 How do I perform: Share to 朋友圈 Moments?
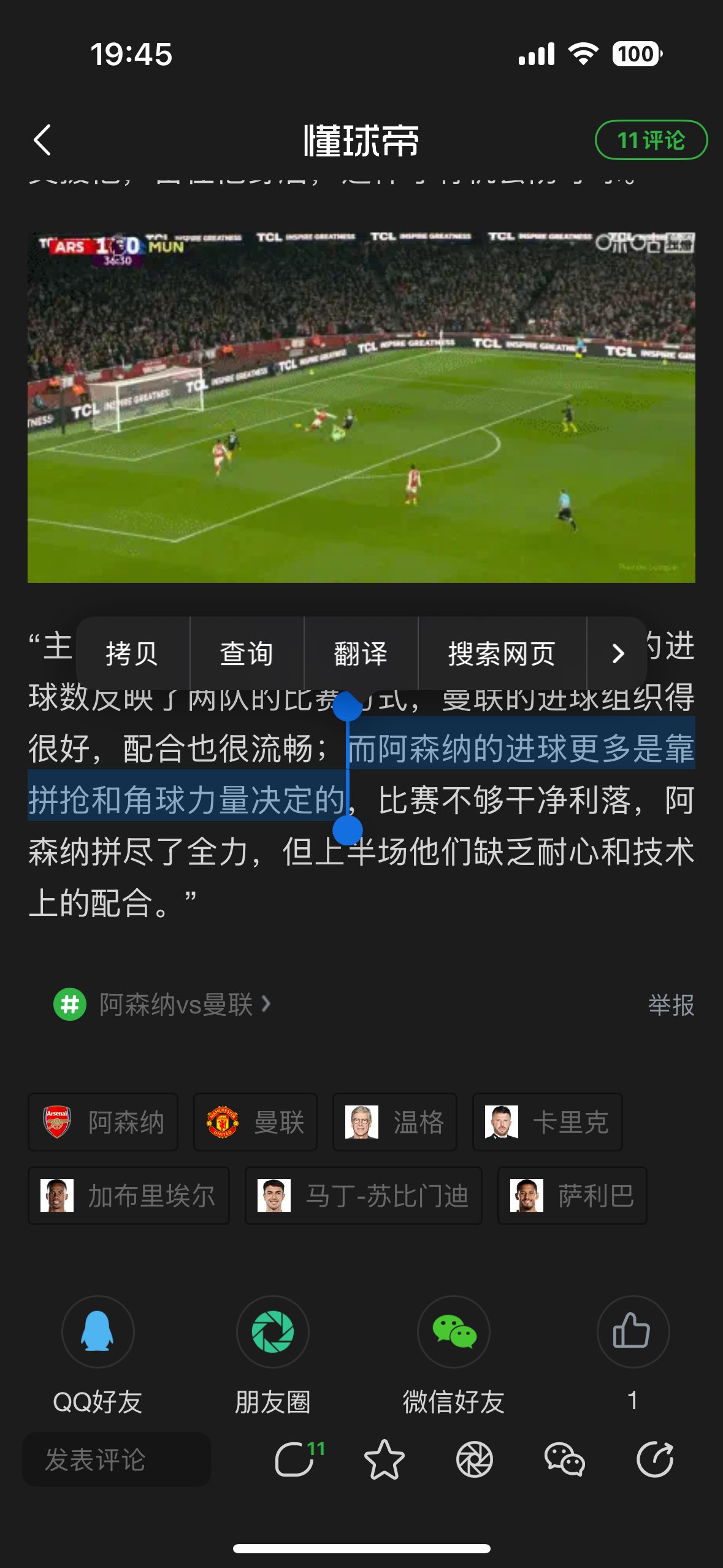pyautogui.click(x=272, y=1332)
